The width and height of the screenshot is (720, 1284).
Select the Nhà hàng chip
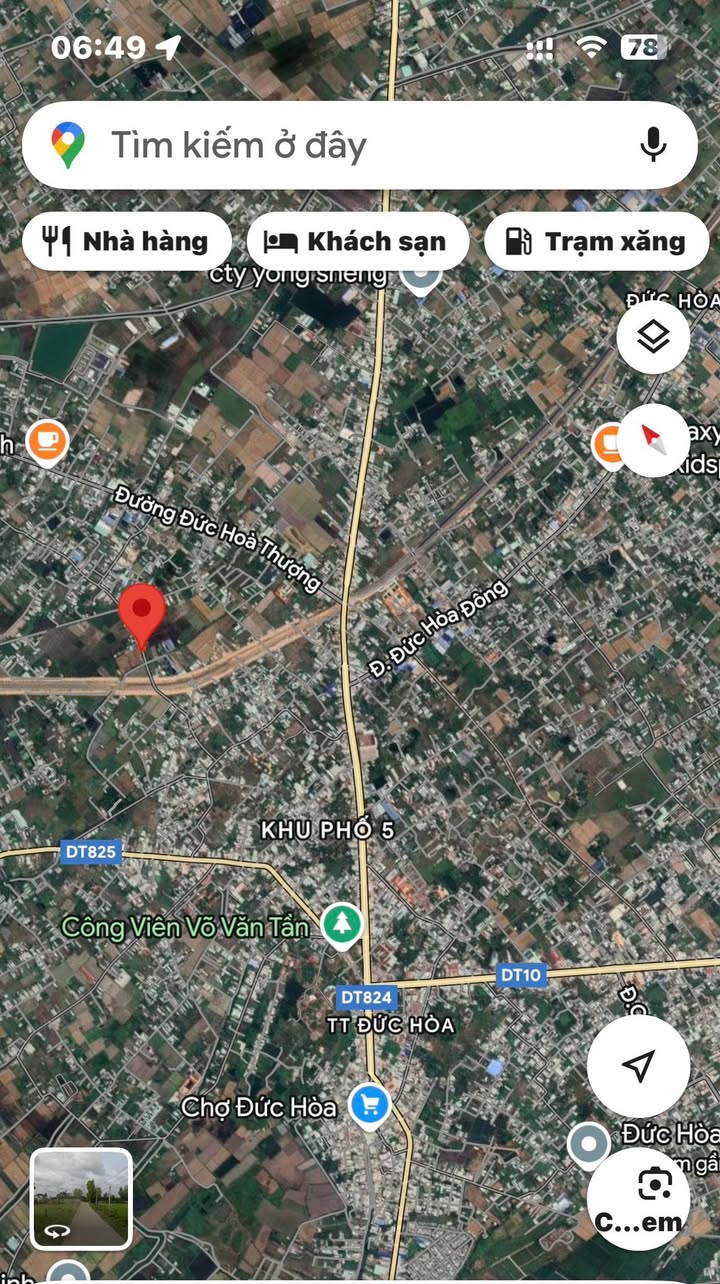pyautogui.click(x=127, y=241)
